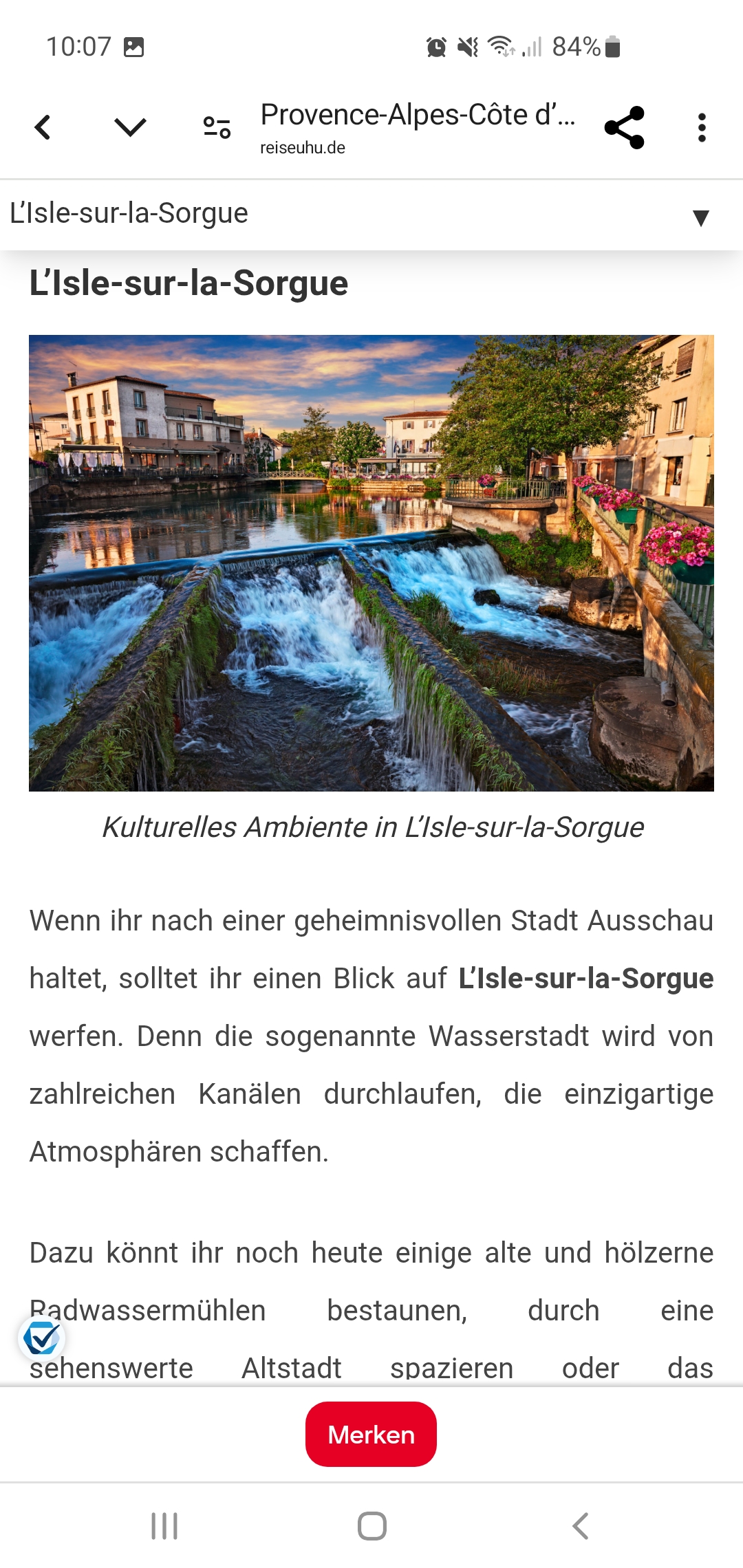Open the blue checkmark trust badge
The image size is (743, 1568).
coord(41,1338)
